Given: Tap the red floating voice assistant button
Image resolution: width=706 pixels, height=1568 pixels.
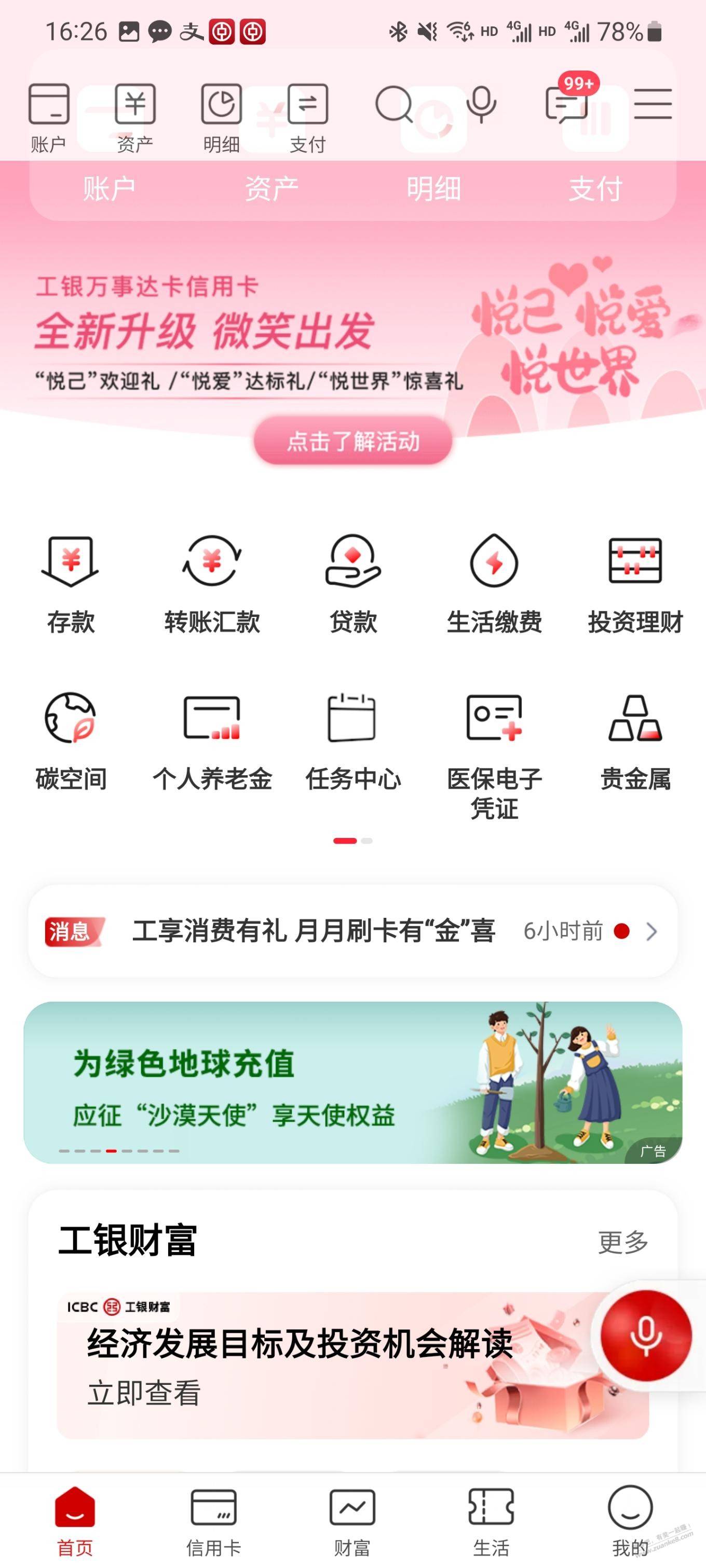Looking at the screenshot, I should (x=646, y=1335).
